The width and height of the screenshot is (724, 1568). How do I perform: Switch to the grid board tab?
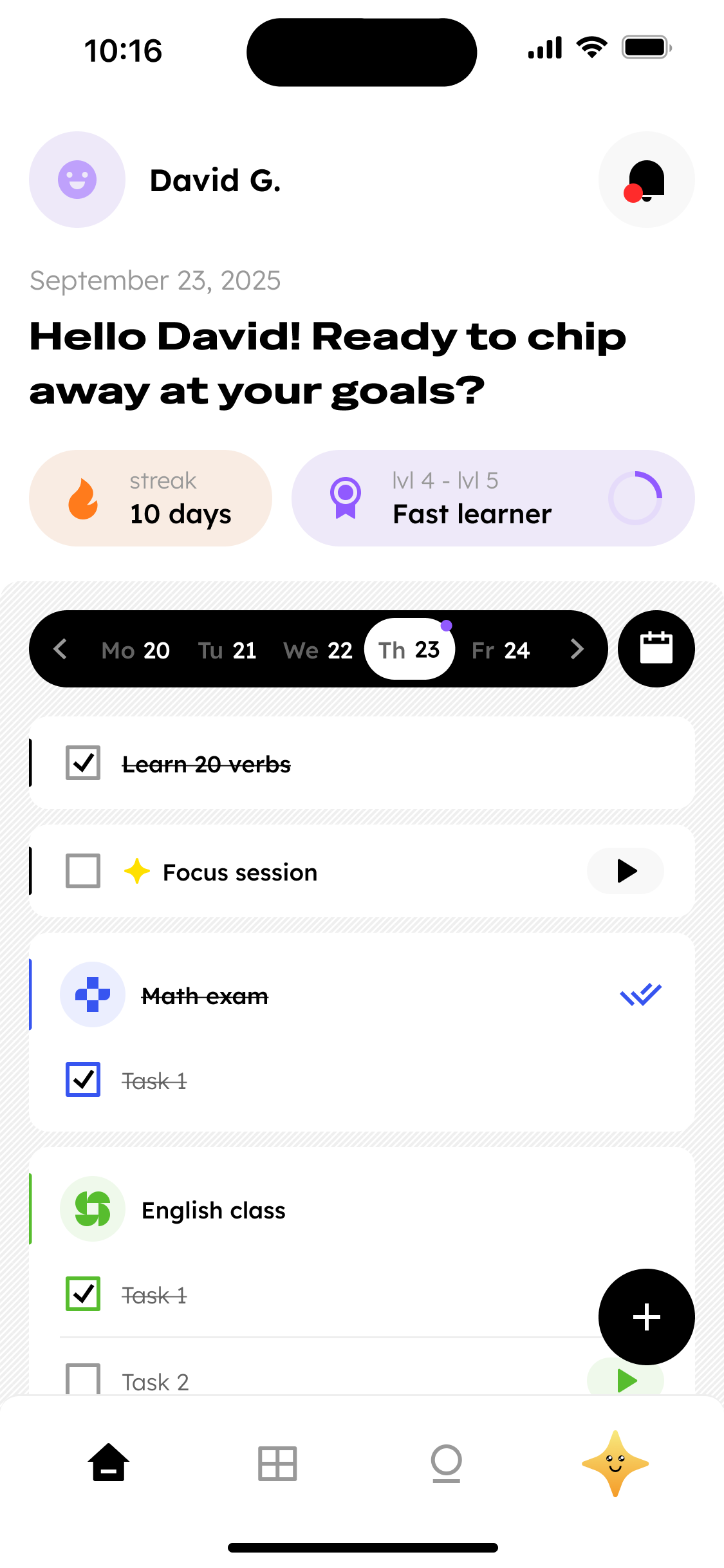277,1464
